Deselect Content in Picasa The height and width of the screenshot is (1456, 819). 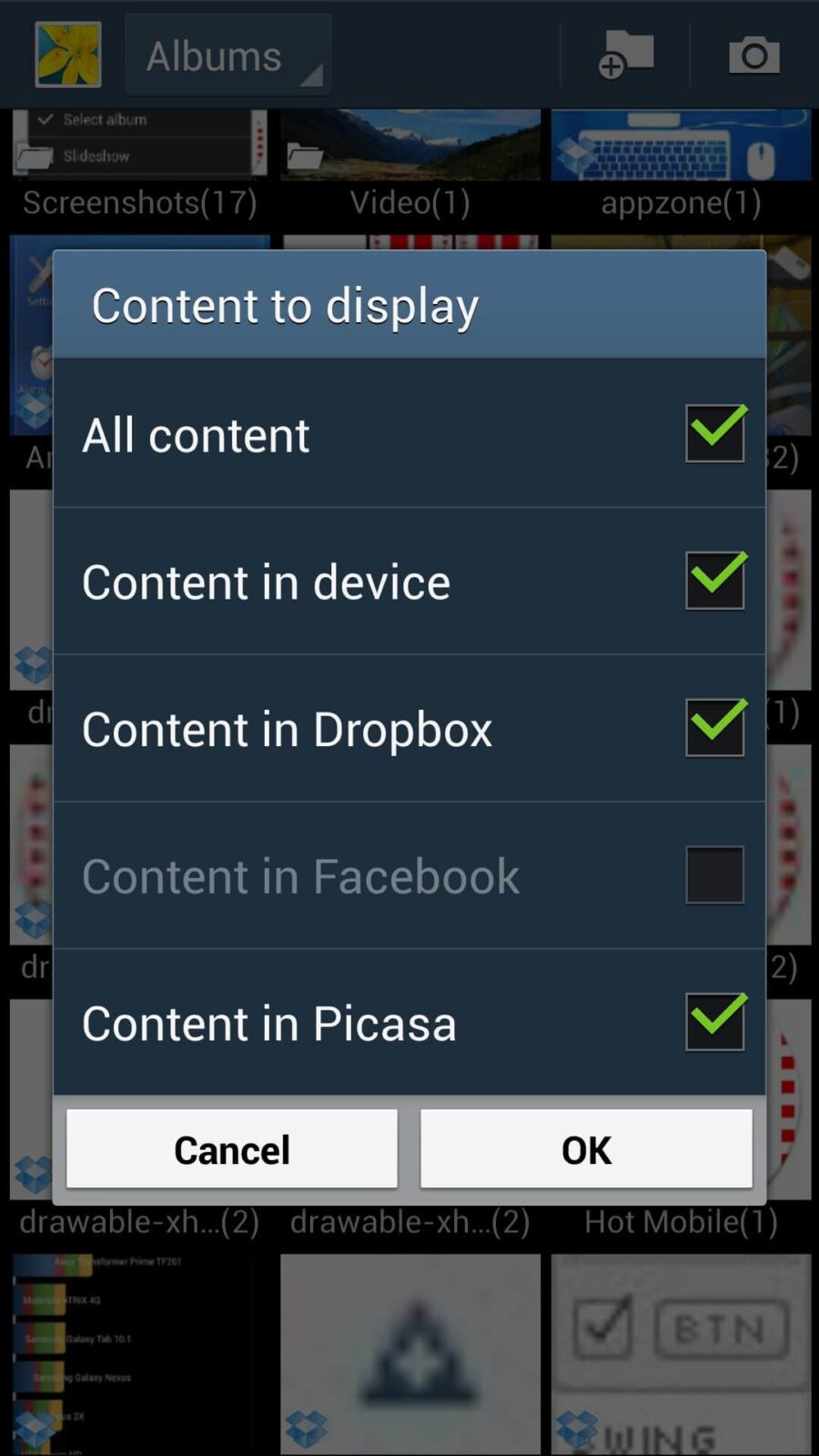tap(714, 1022)
